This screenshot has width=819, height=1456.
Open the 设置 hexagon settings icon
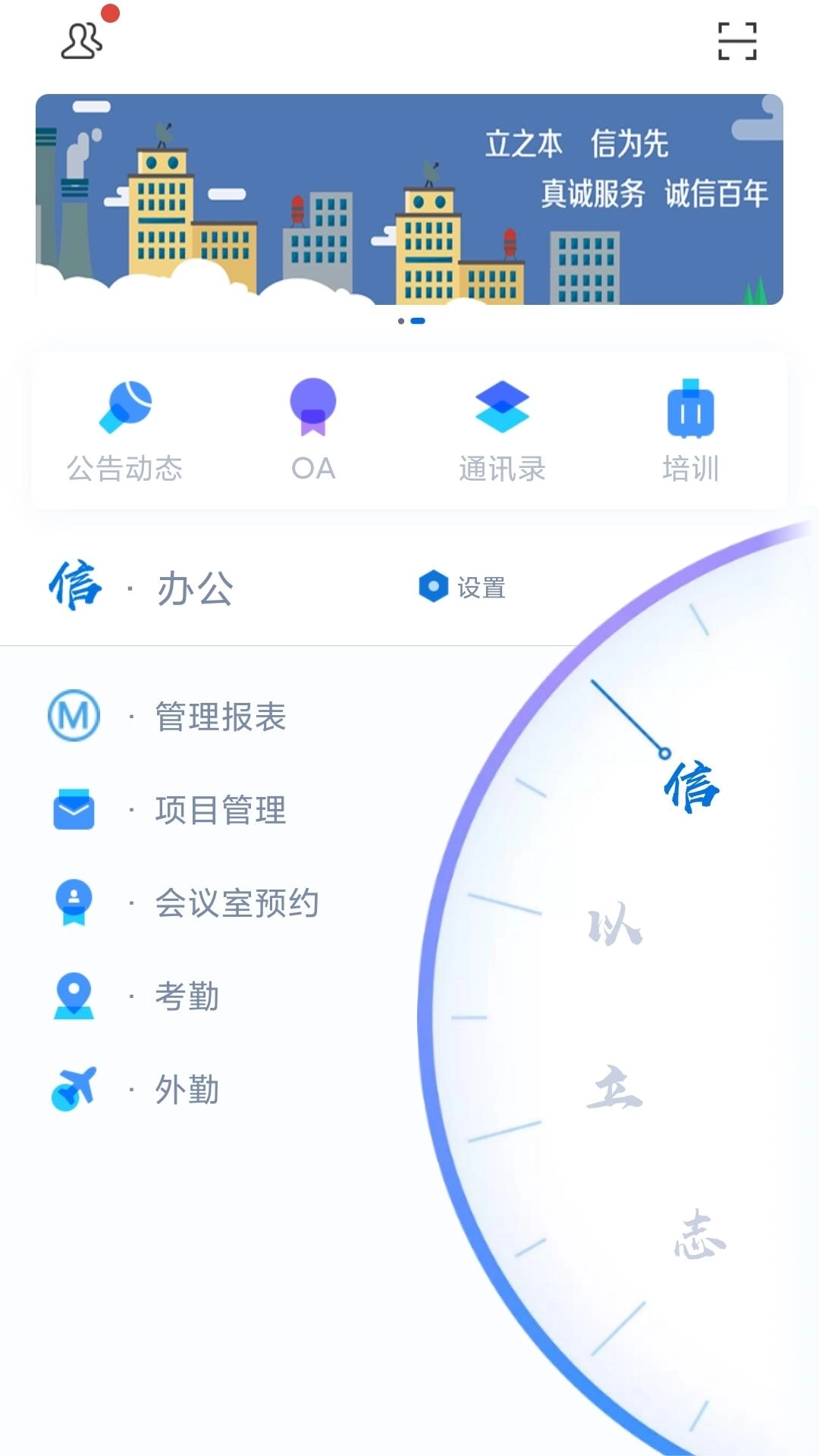point(431,586)
